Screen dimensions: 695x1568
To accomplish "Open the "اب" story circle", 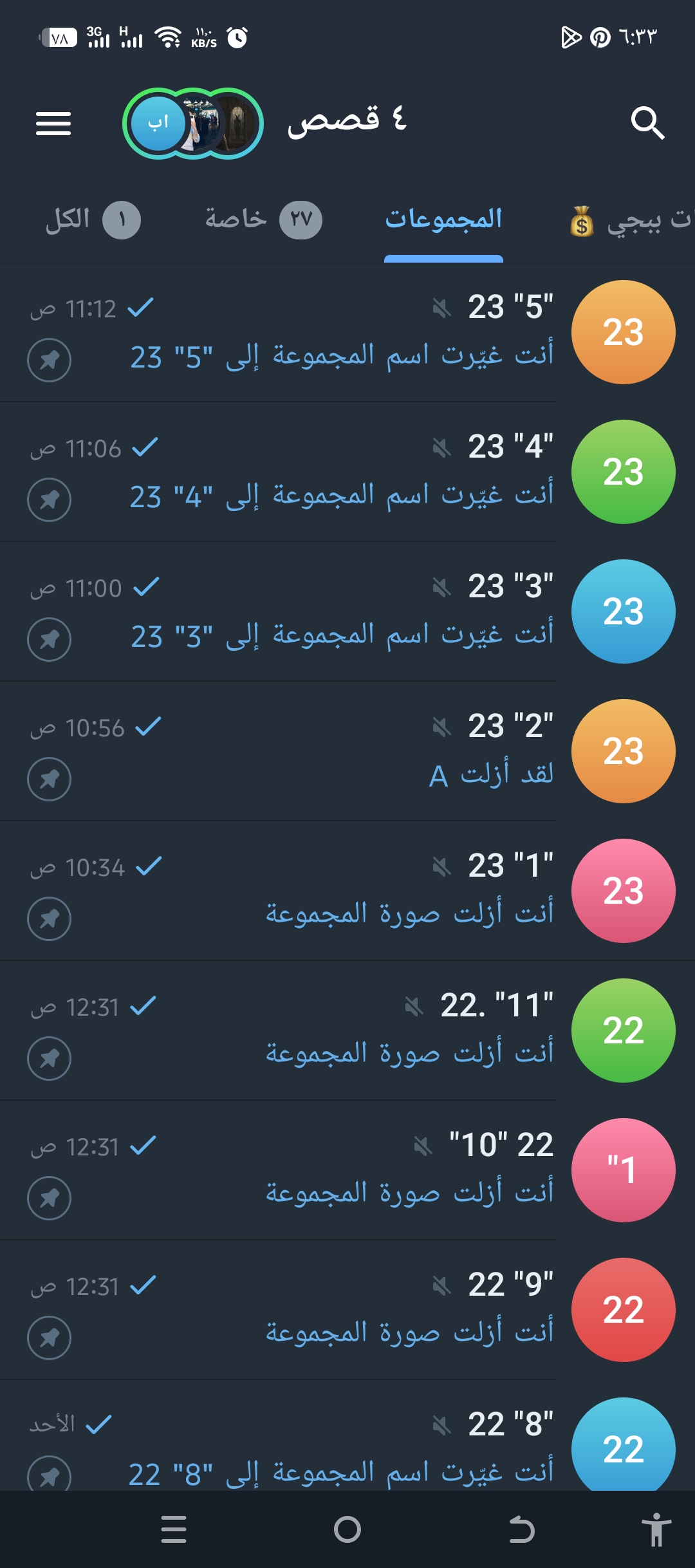I will coord(160,122).
